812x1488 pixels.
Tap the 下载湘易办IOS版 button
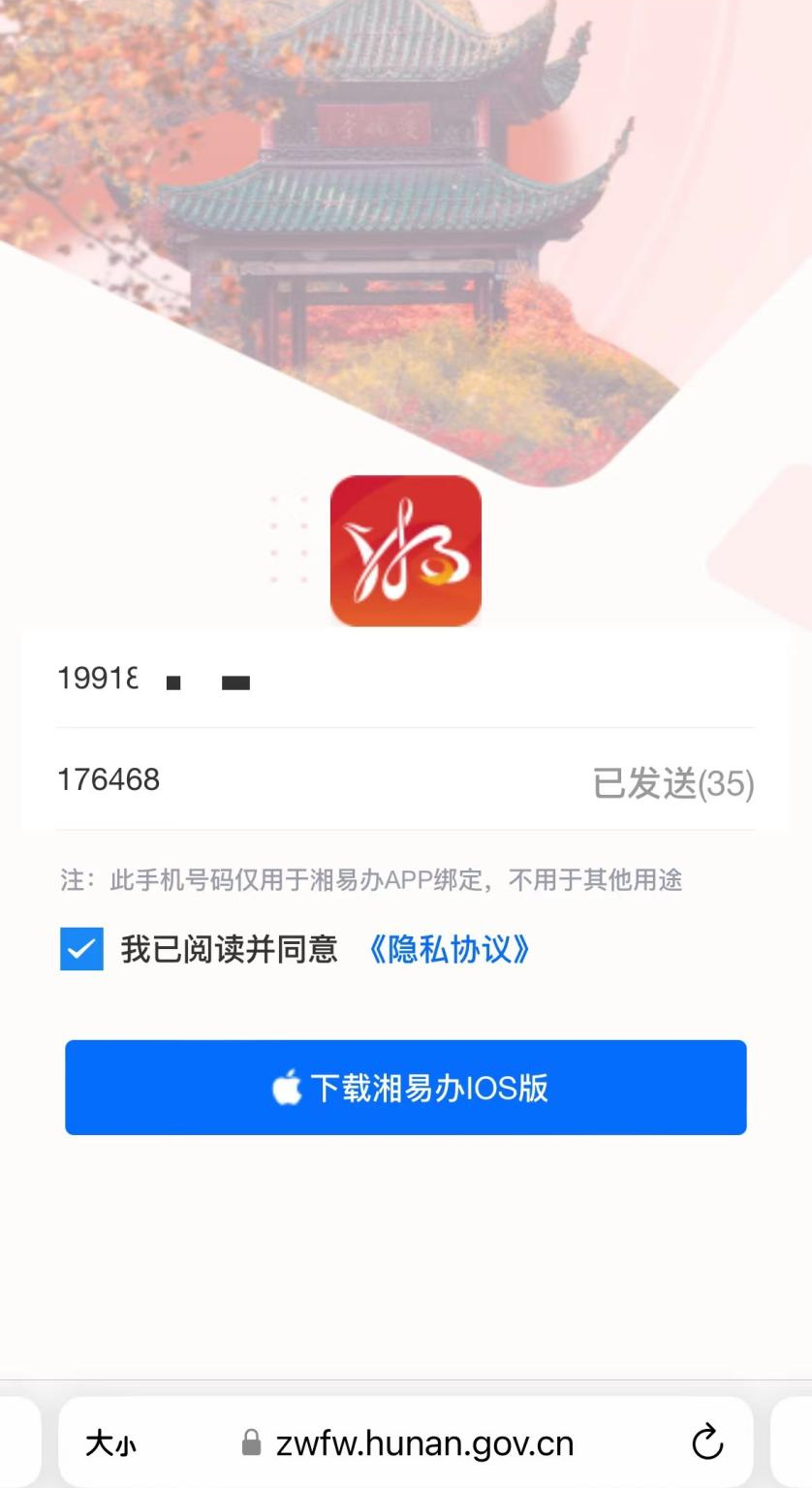point(405,1088)
